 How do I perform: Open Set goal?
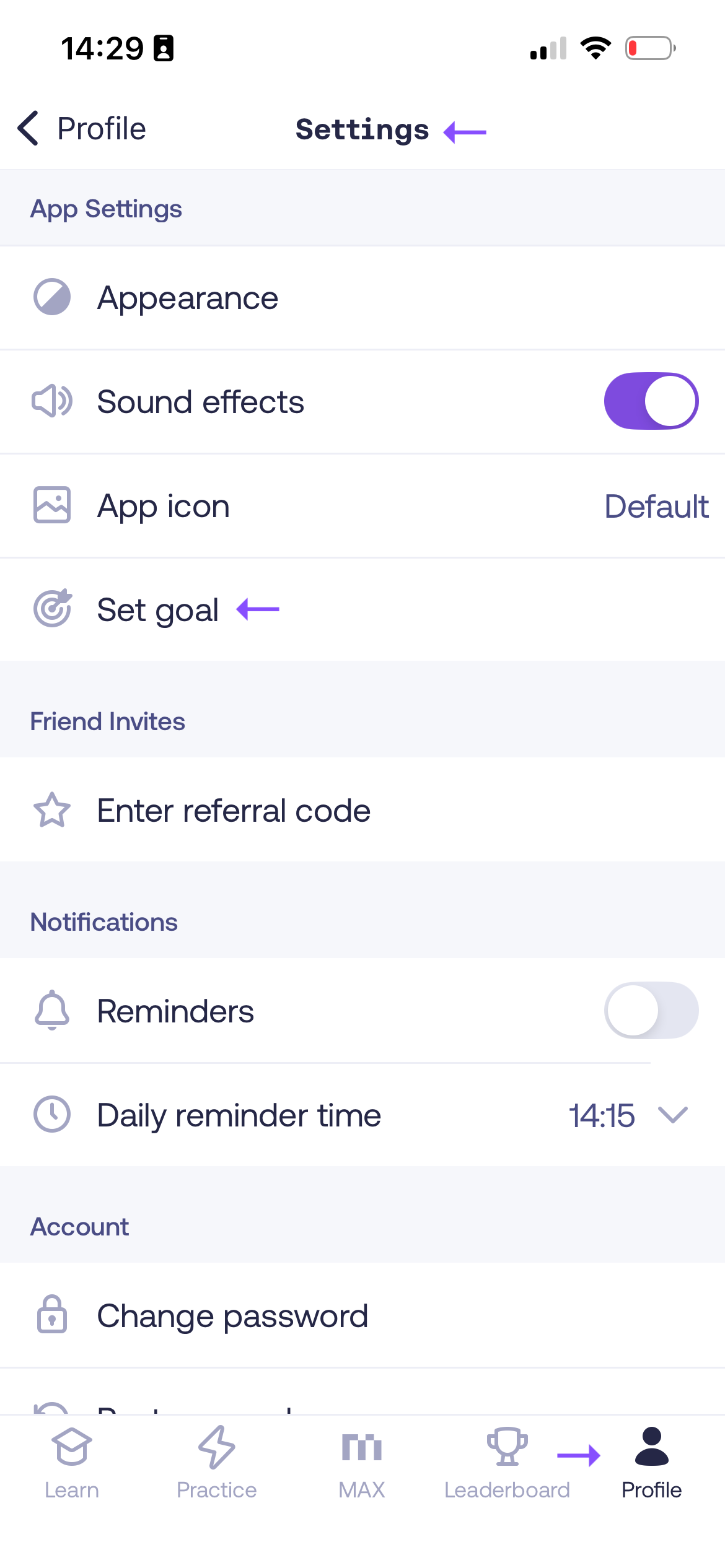tap(362, 609)
